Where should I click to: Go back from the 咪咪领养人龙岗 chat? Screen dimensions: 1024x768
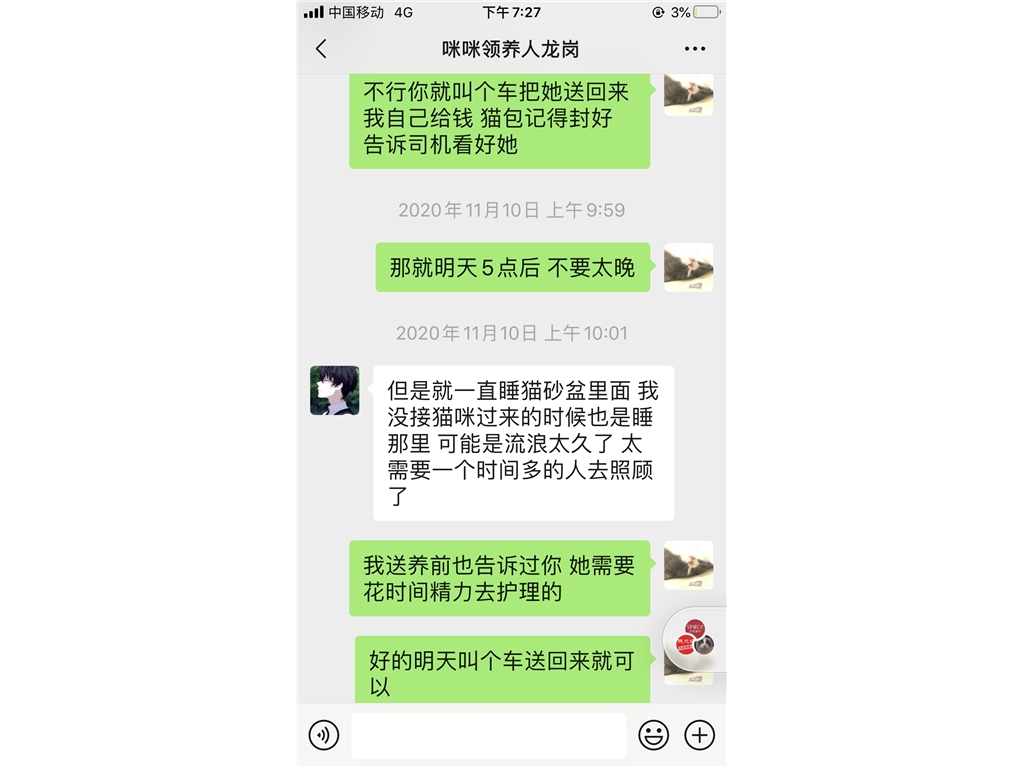321,49
